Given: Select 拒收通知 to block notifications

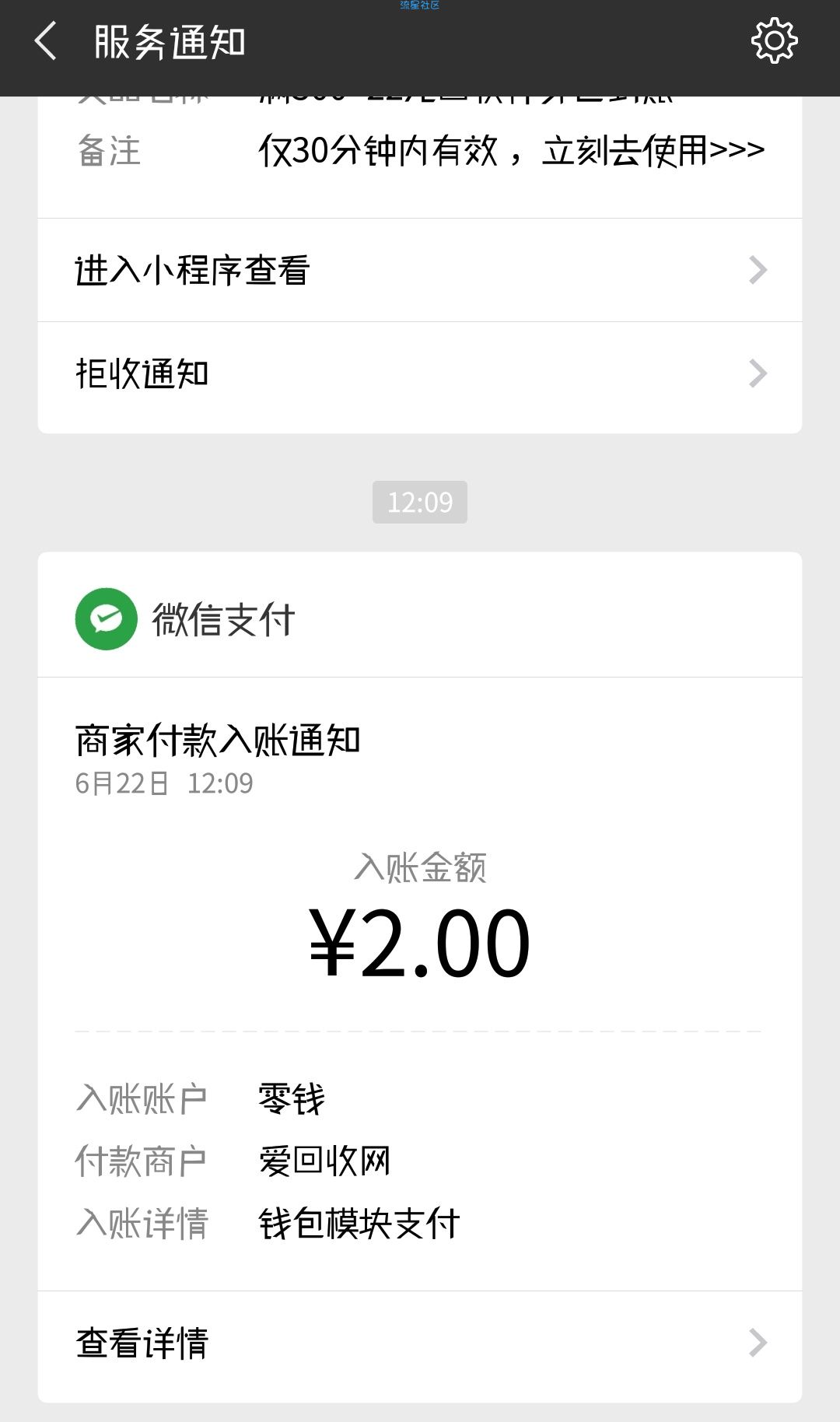Looking at the screenshot, I should (x=420, y=374).
